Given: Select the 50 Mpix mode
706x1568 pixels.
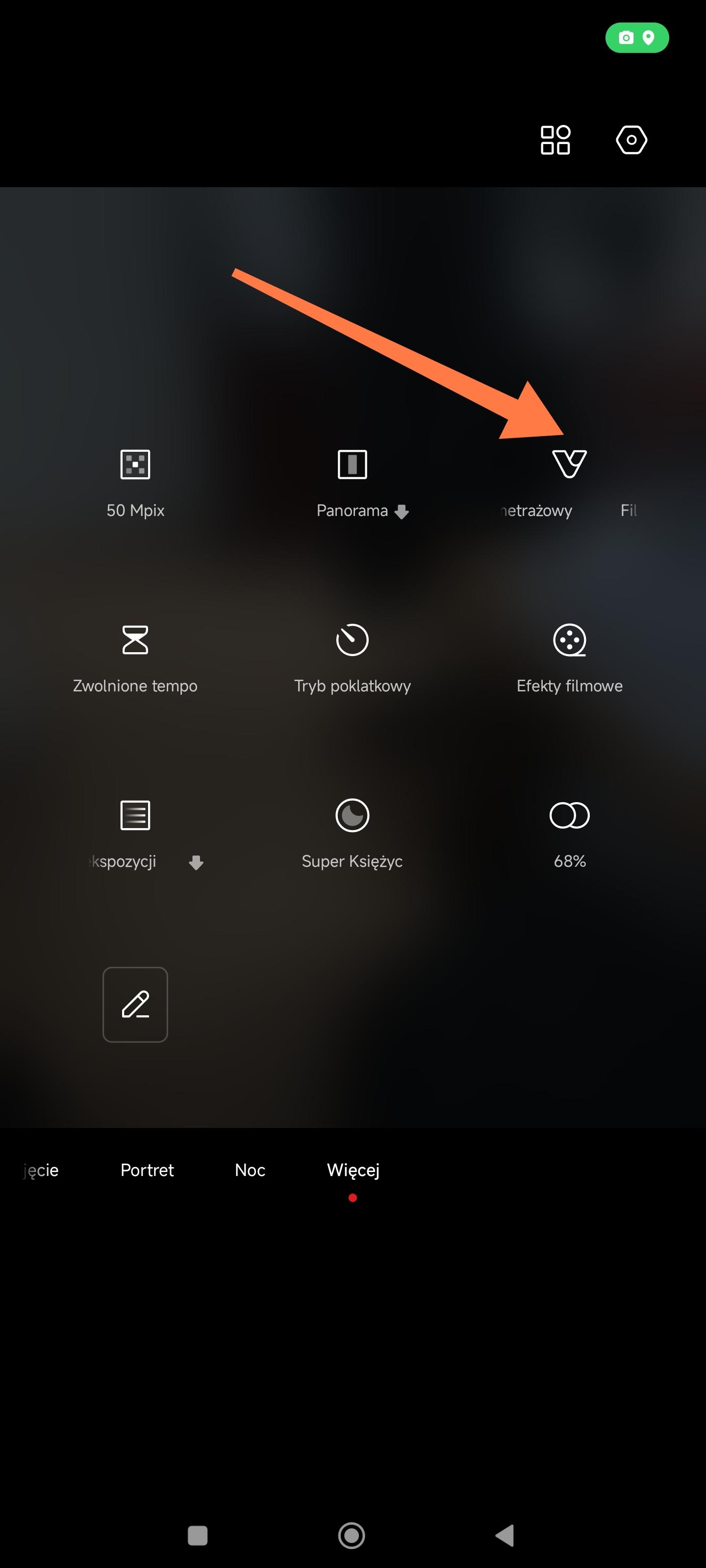Looking at the screenshot, I should tap(135, 481).
